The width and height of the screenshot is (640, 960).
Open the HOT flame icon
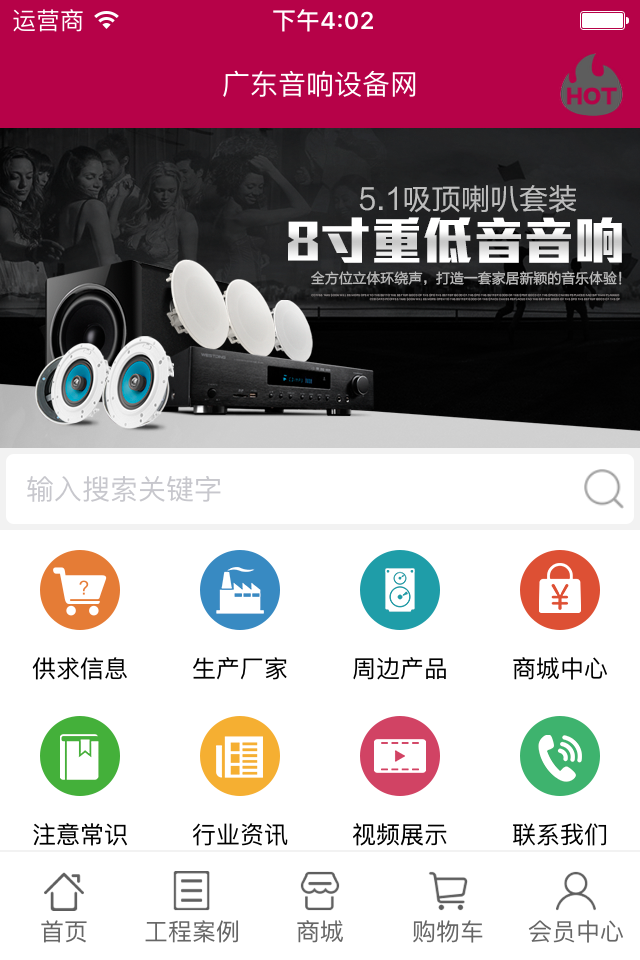click(x=591, y=84)
